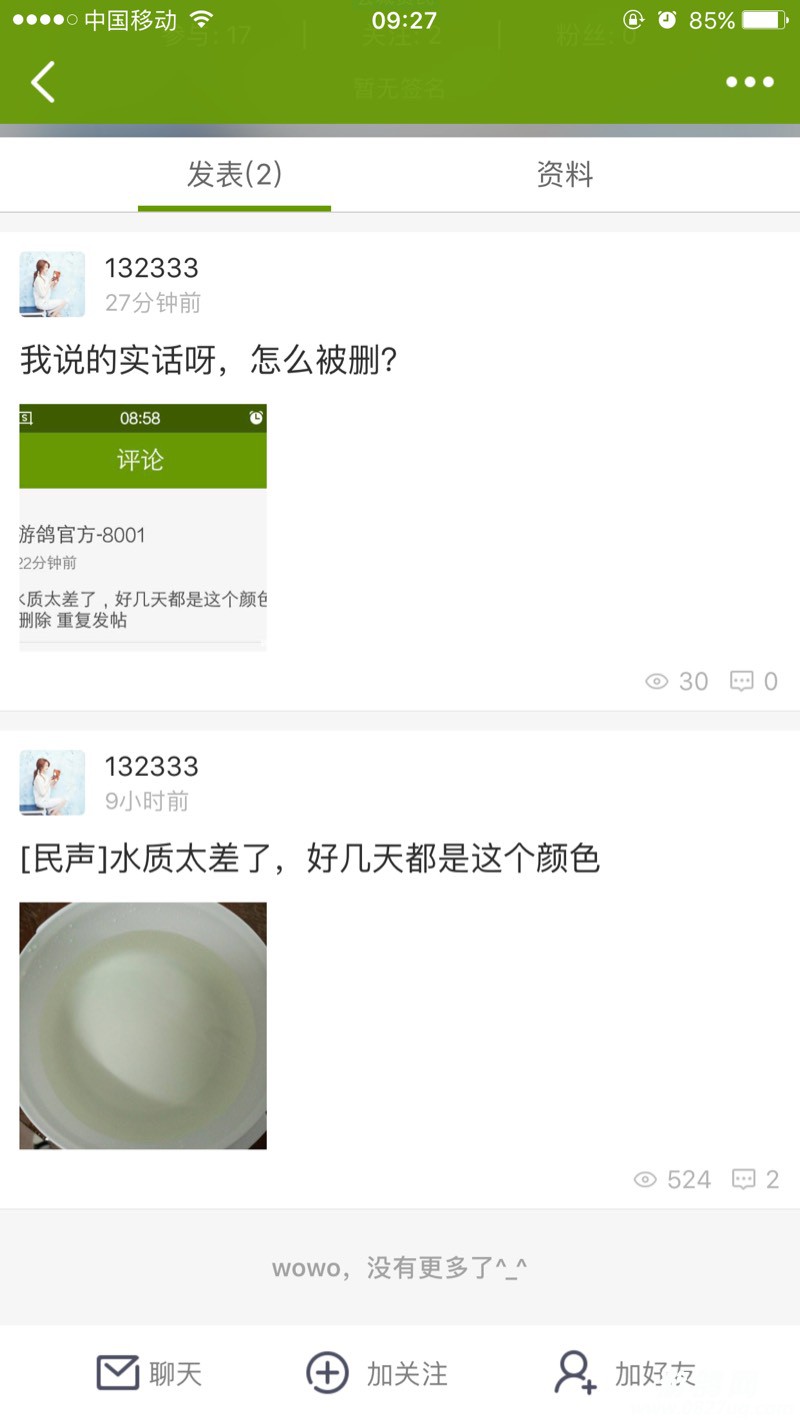
Task: View the comment screenshot image in first post
Action: (143, 527)
